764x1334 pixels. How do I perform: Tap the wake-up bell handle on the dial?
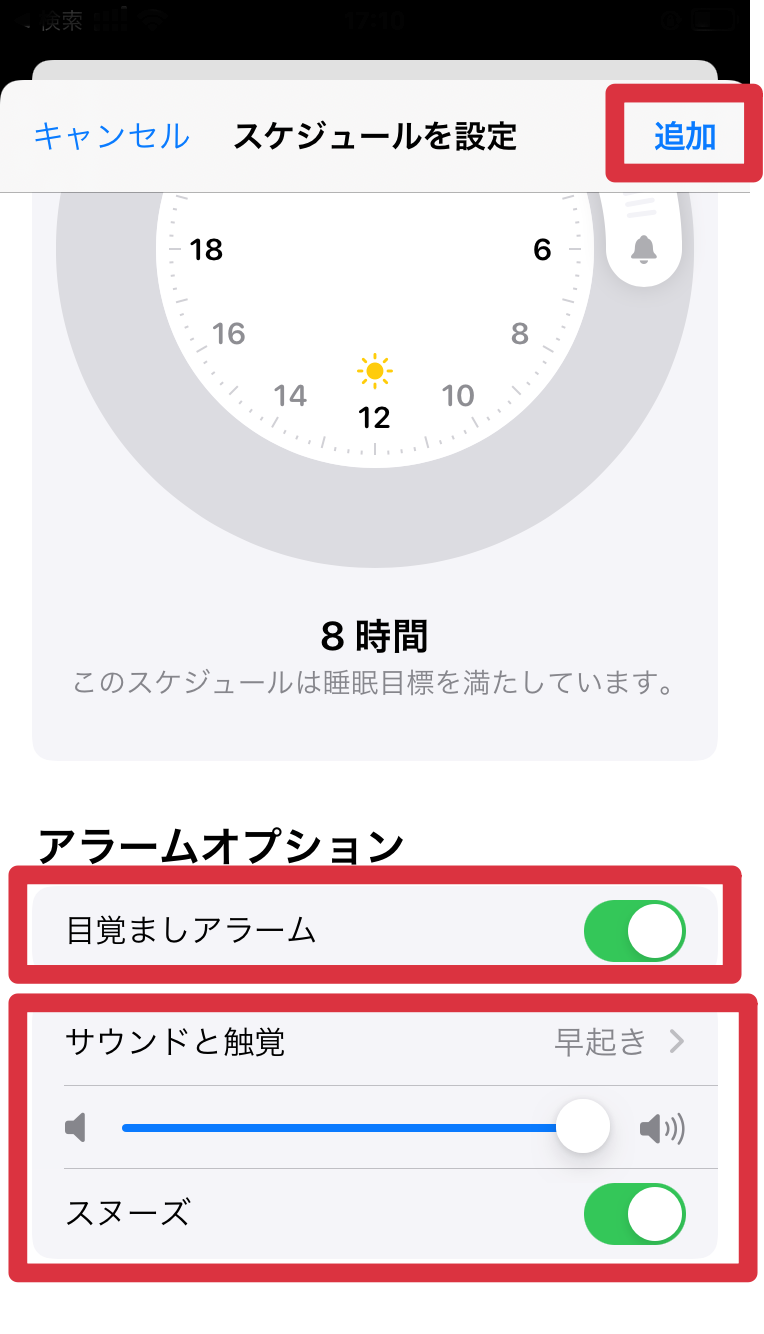pyautogui.click(x=644, y=249)
